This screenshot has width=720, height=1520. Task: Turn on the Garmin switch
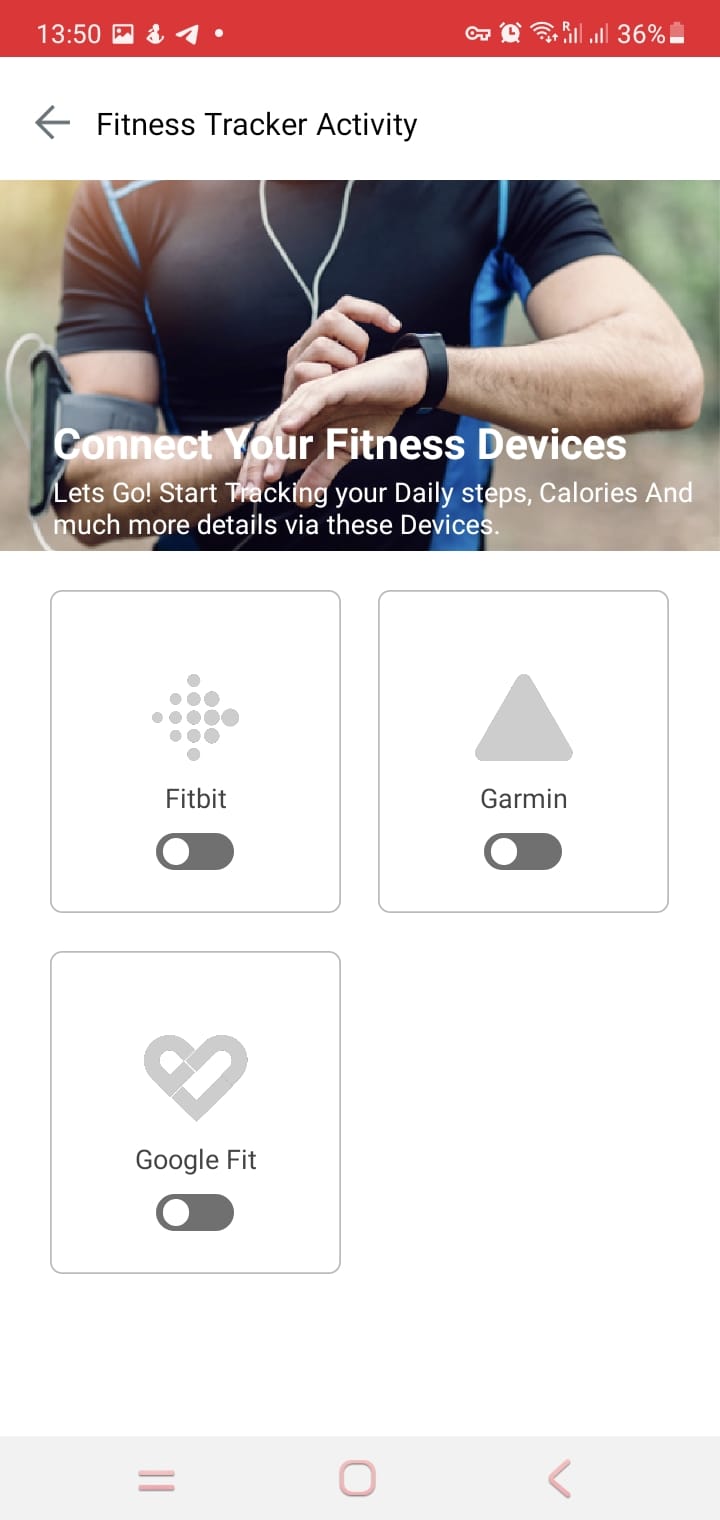(523, 852)
